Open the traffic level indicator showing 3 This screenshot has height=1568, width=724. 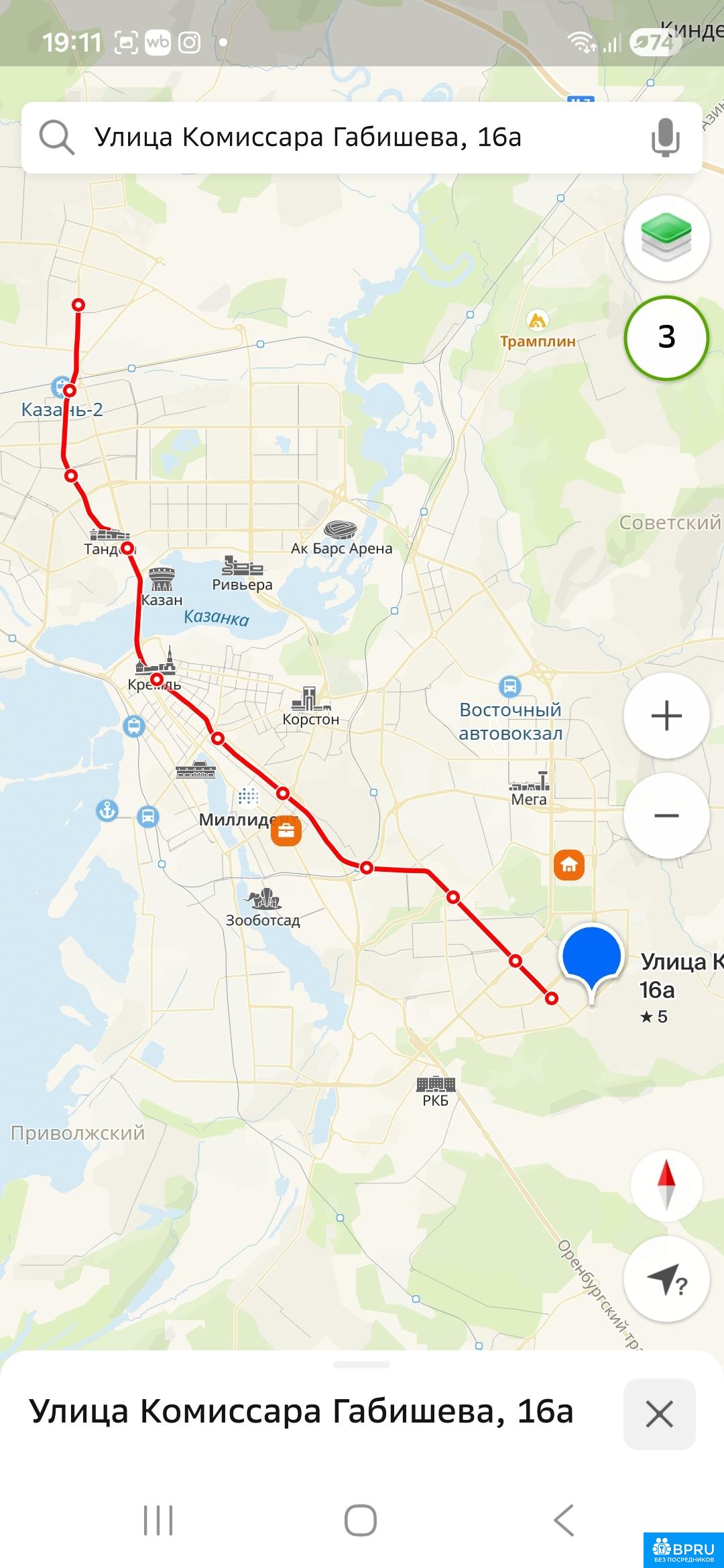click(x=666, y=337)
